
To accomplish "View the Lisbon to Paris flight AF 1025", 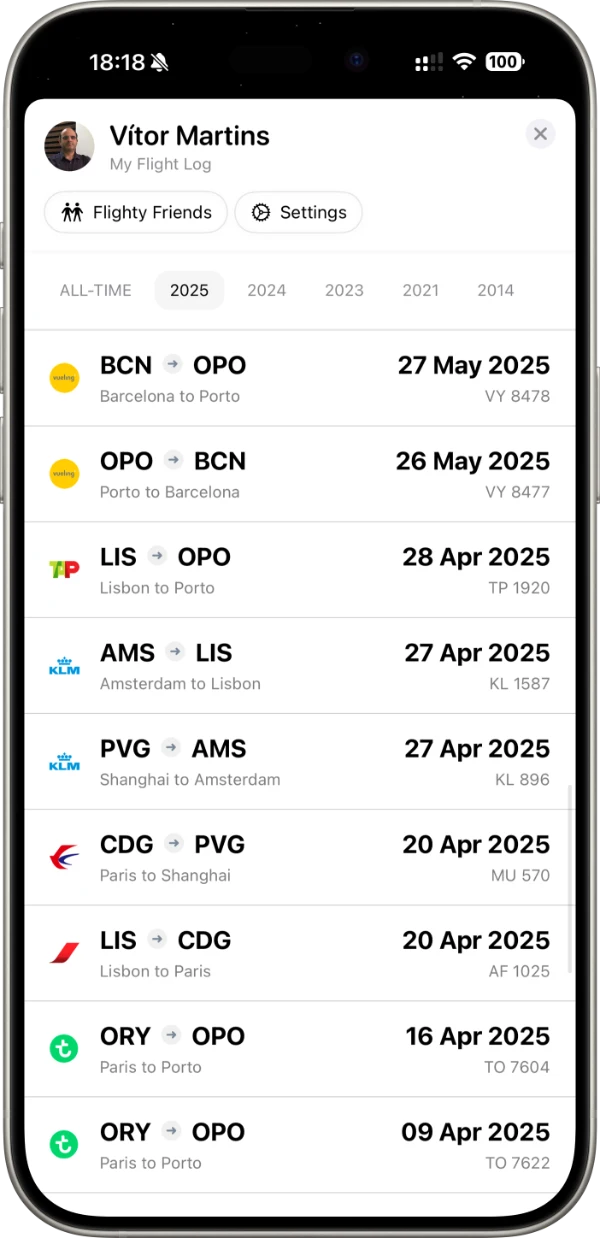I will (x=300, y=954).
